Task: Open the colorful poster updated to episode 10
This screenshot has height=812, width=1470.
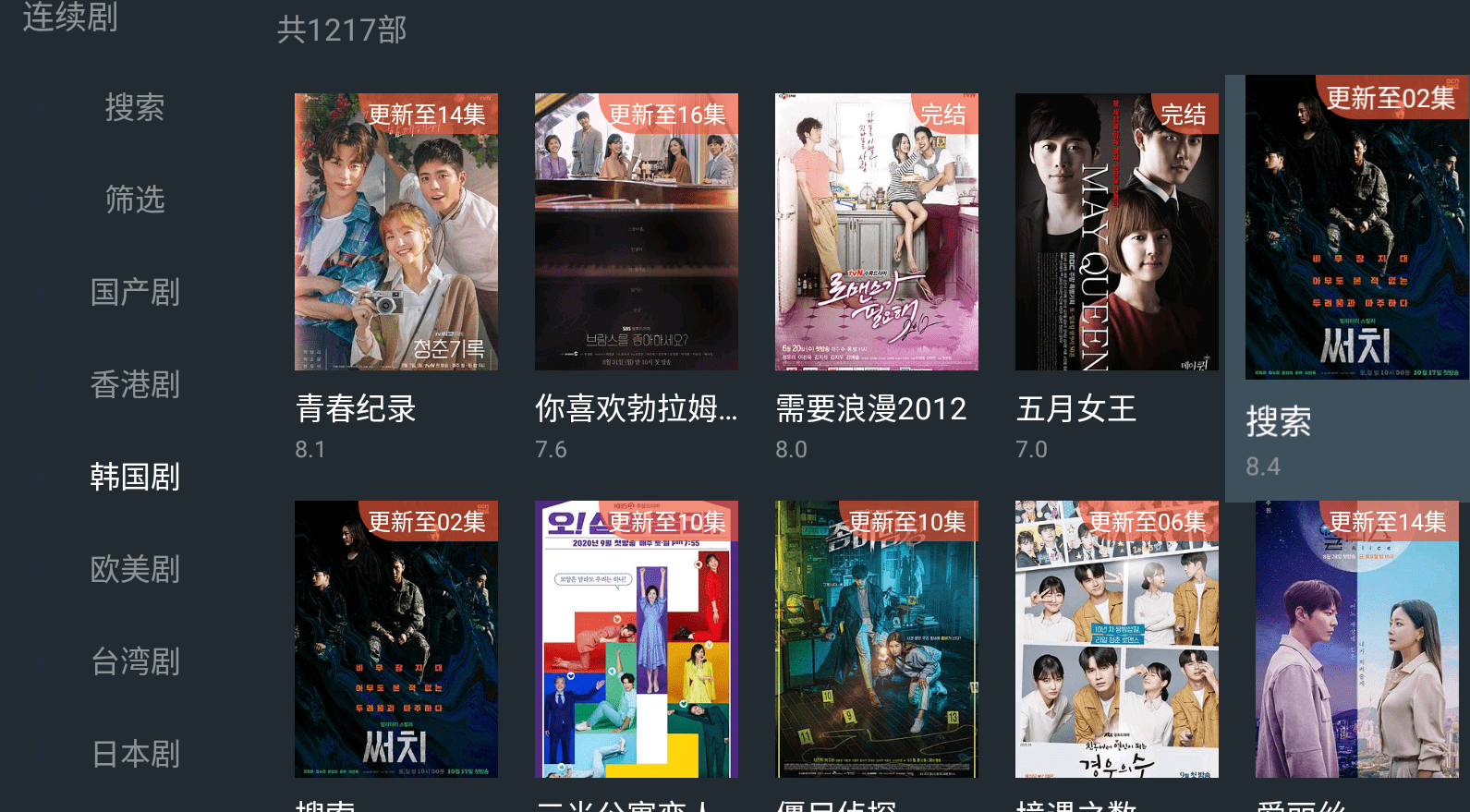Action: pyautogui.click(x=636, y=639)
